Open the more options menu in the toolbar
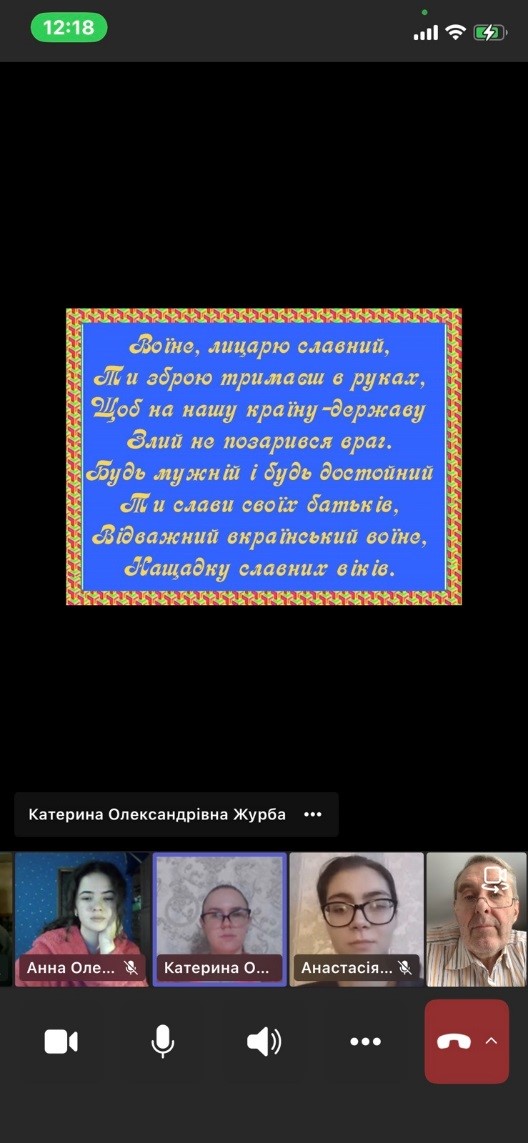The width and height of the screenshot is (528, 1143). (x=365, y=1042)
